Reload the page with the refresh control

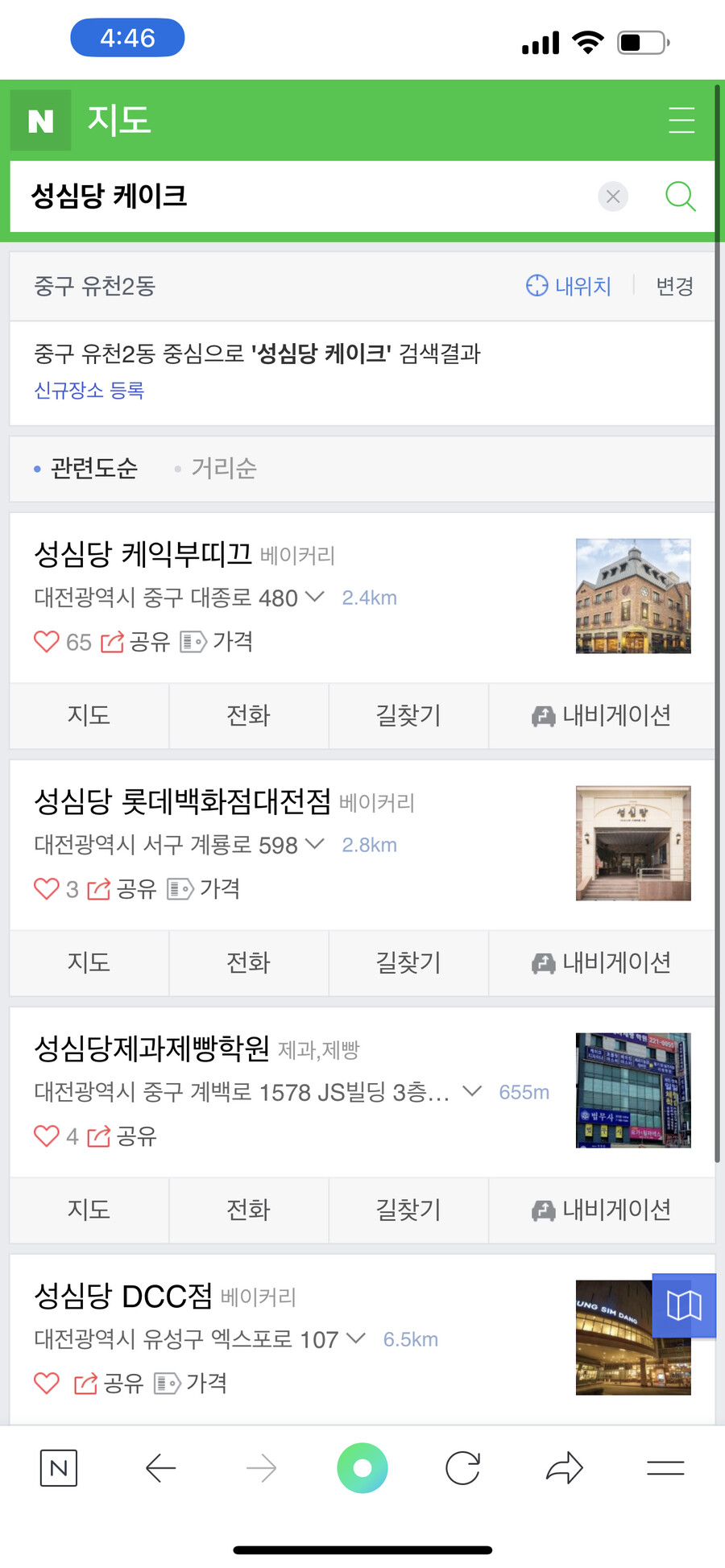(x=463, y=1467)
